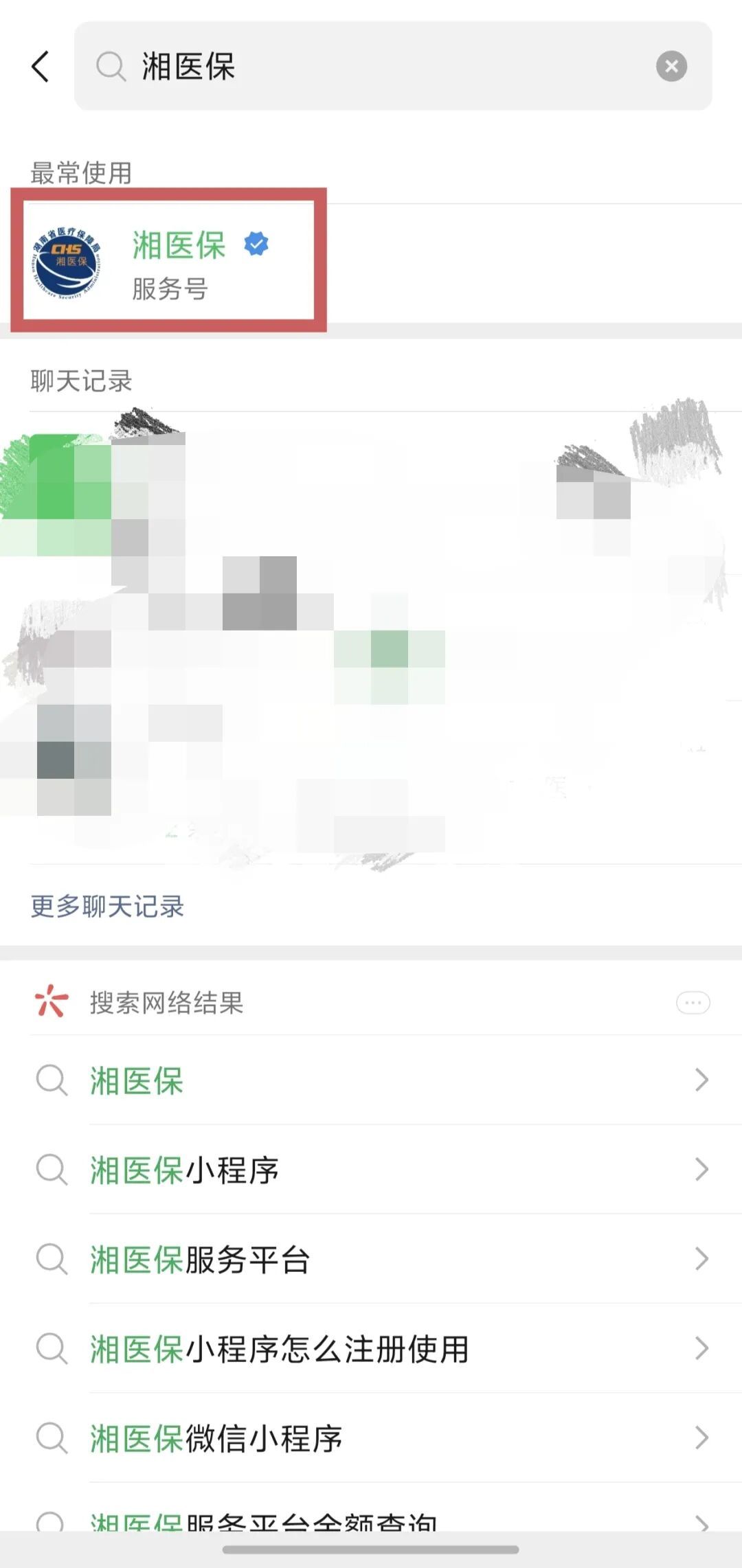This screenshot has height=1568, width=742.
Task: Open options next to 搜索网络结果
Action: 693,1003
